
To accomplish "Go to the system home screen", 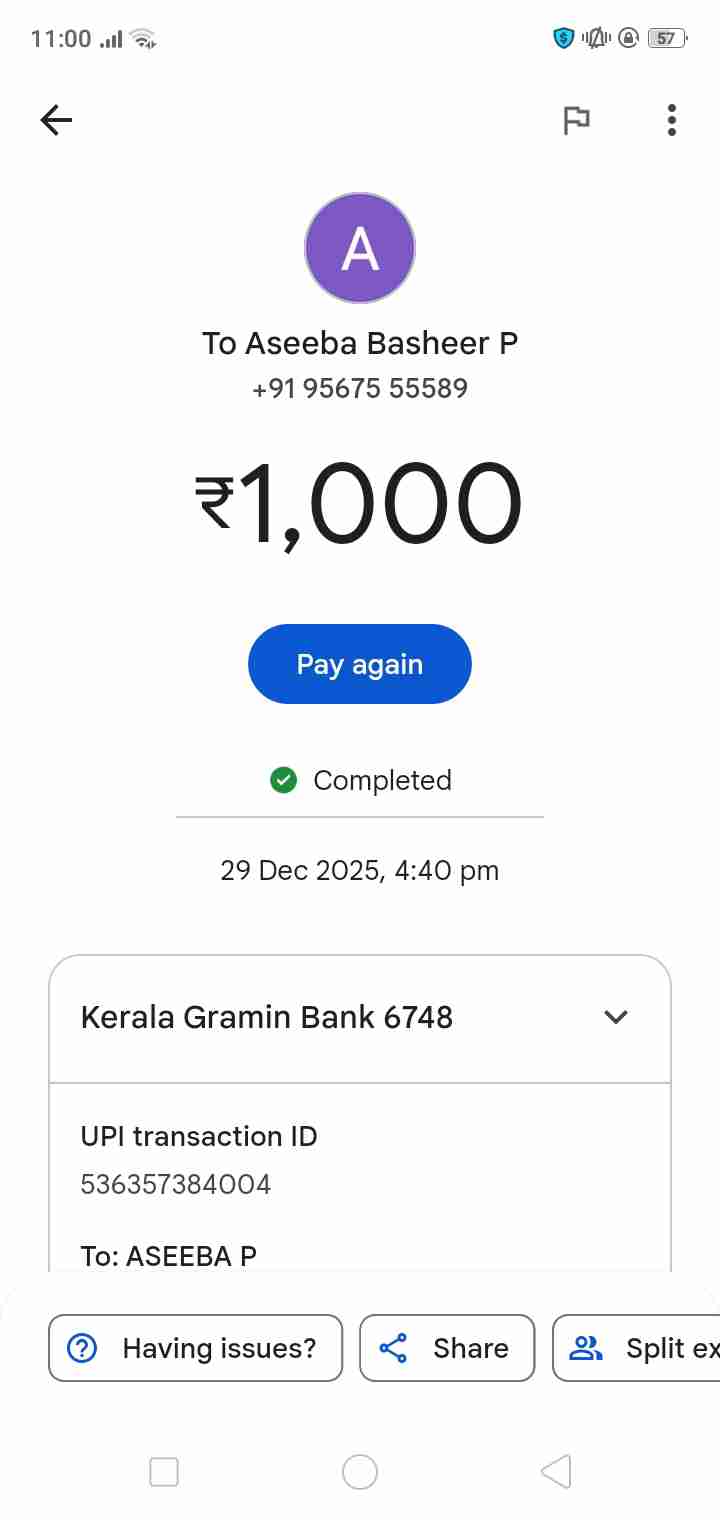I will [359, 1472].
